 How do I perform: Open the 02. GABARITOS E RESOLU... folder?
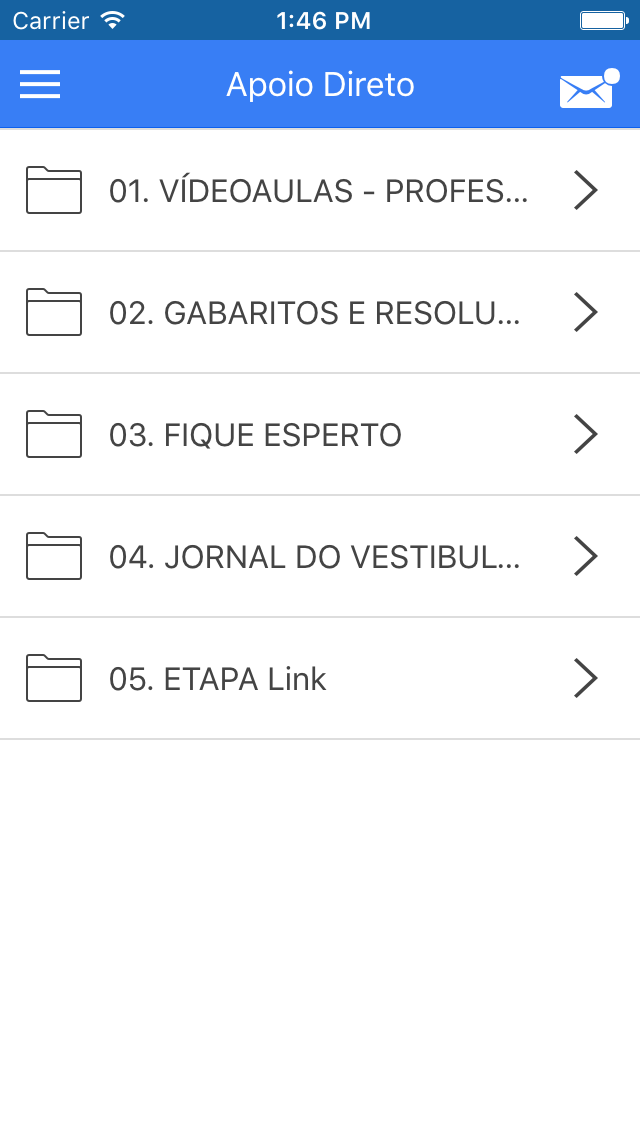(x=320, y=313)
